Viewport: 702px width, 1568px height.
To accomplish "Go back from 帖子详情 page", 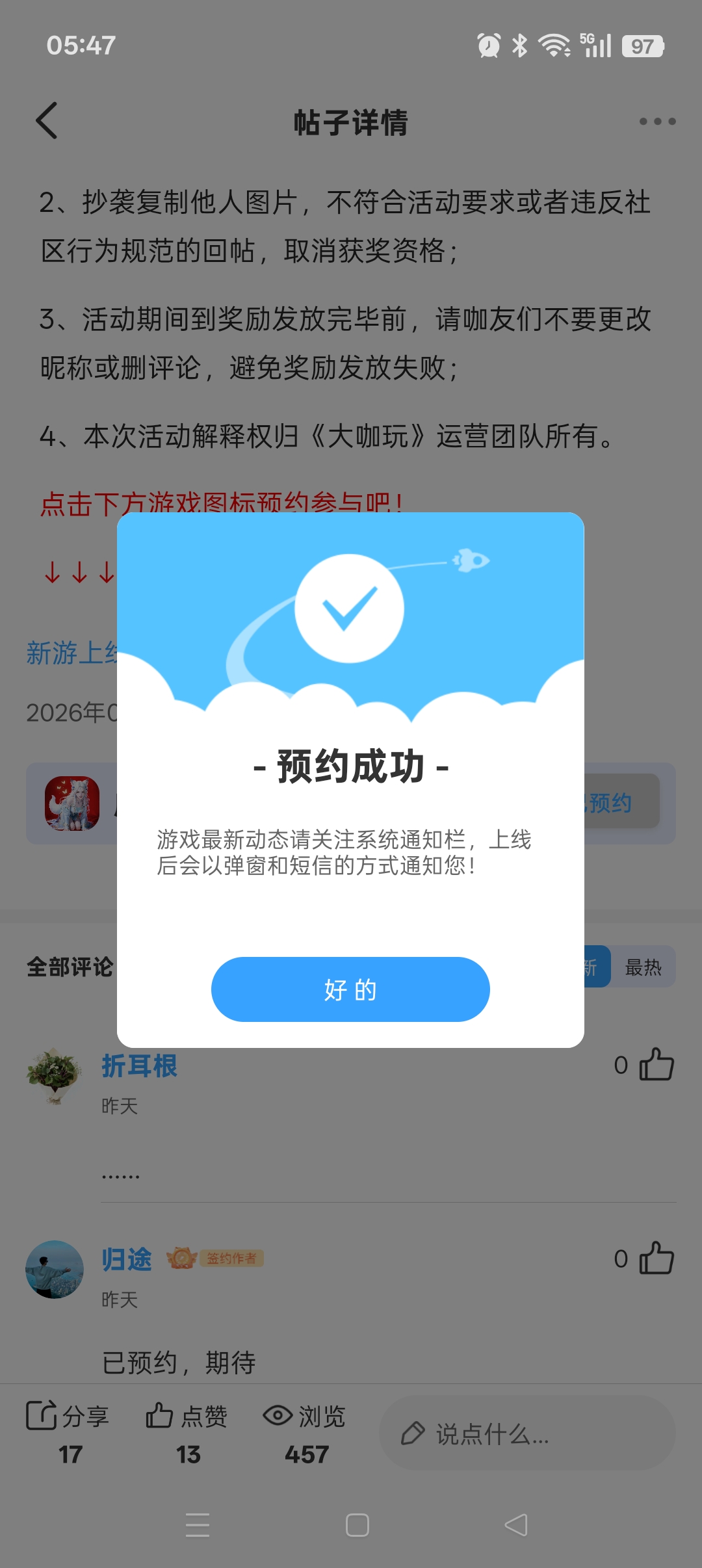I will tap(47, 121).
